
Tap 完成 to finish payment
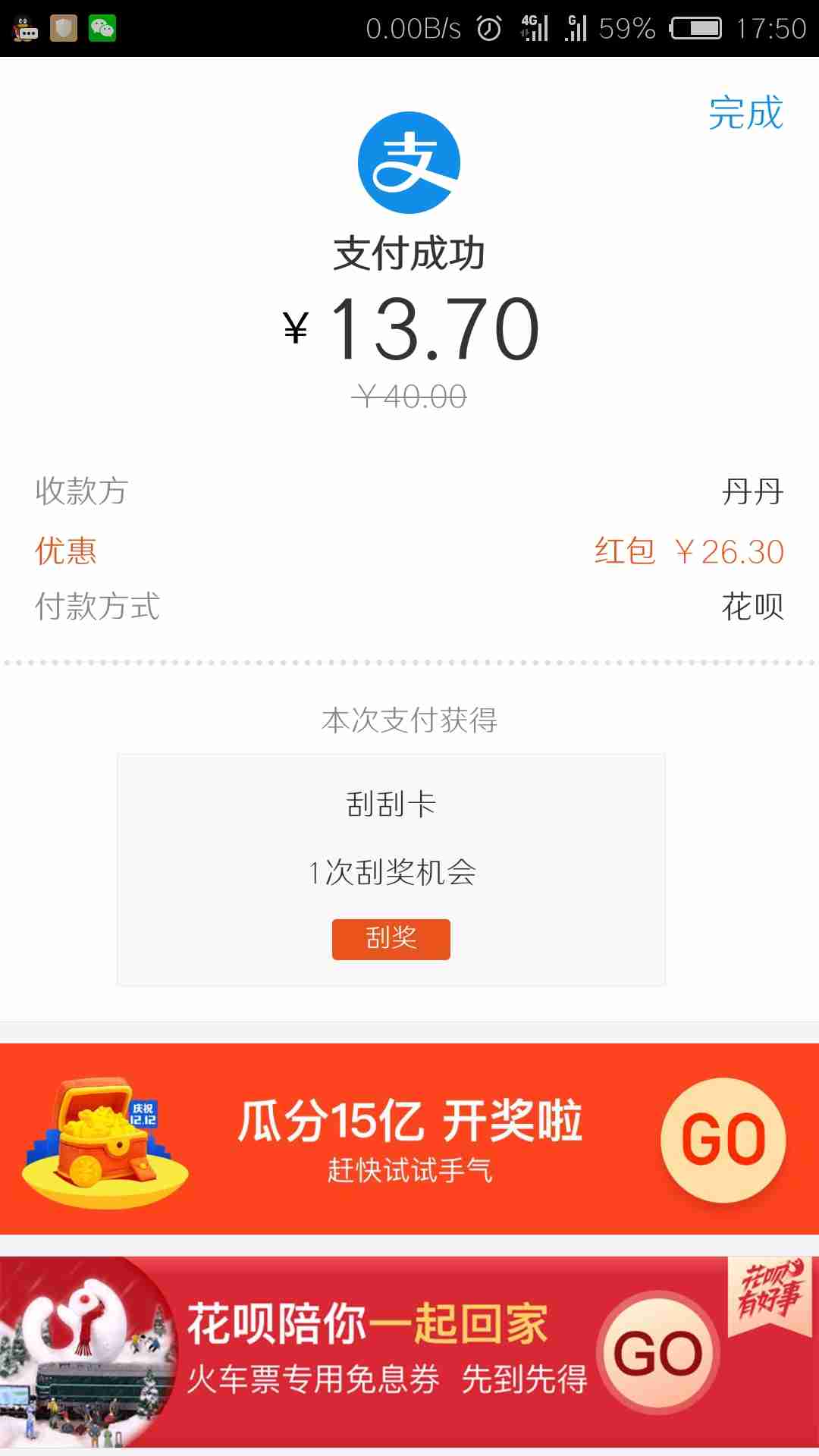pyautogui.click(x=745, y=113)
